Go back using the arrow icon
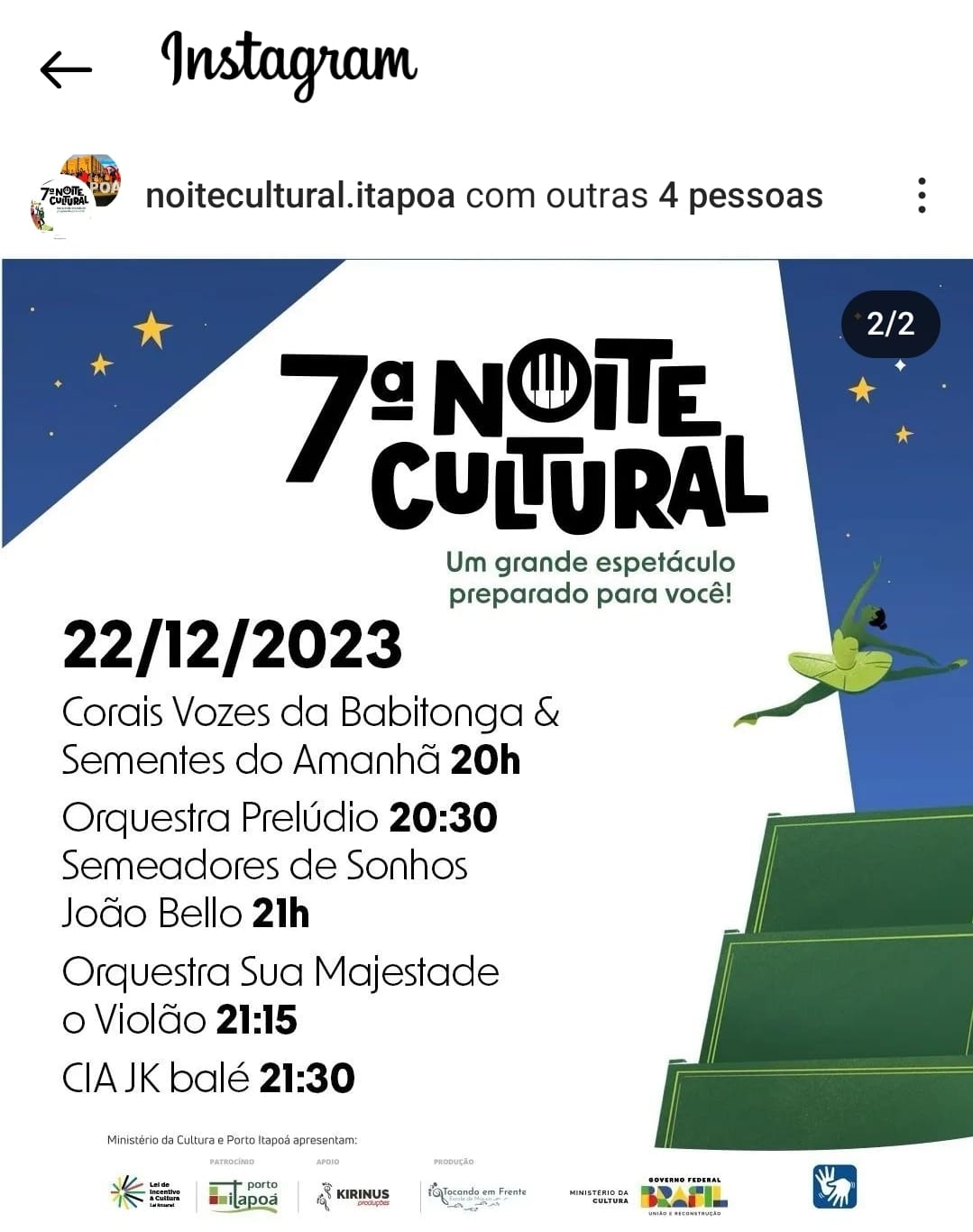The width and height of the screenshot is (973, 1232). point(66,69)
